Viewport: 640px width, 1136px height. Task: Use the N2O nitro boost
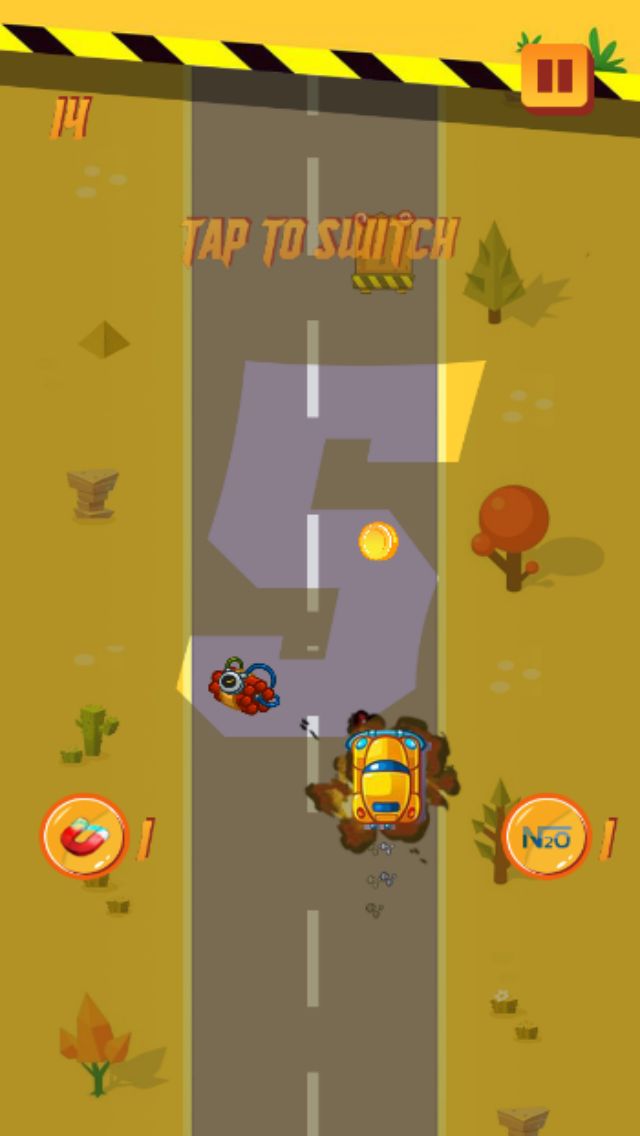pyautogui.click(x=546, y=838)
